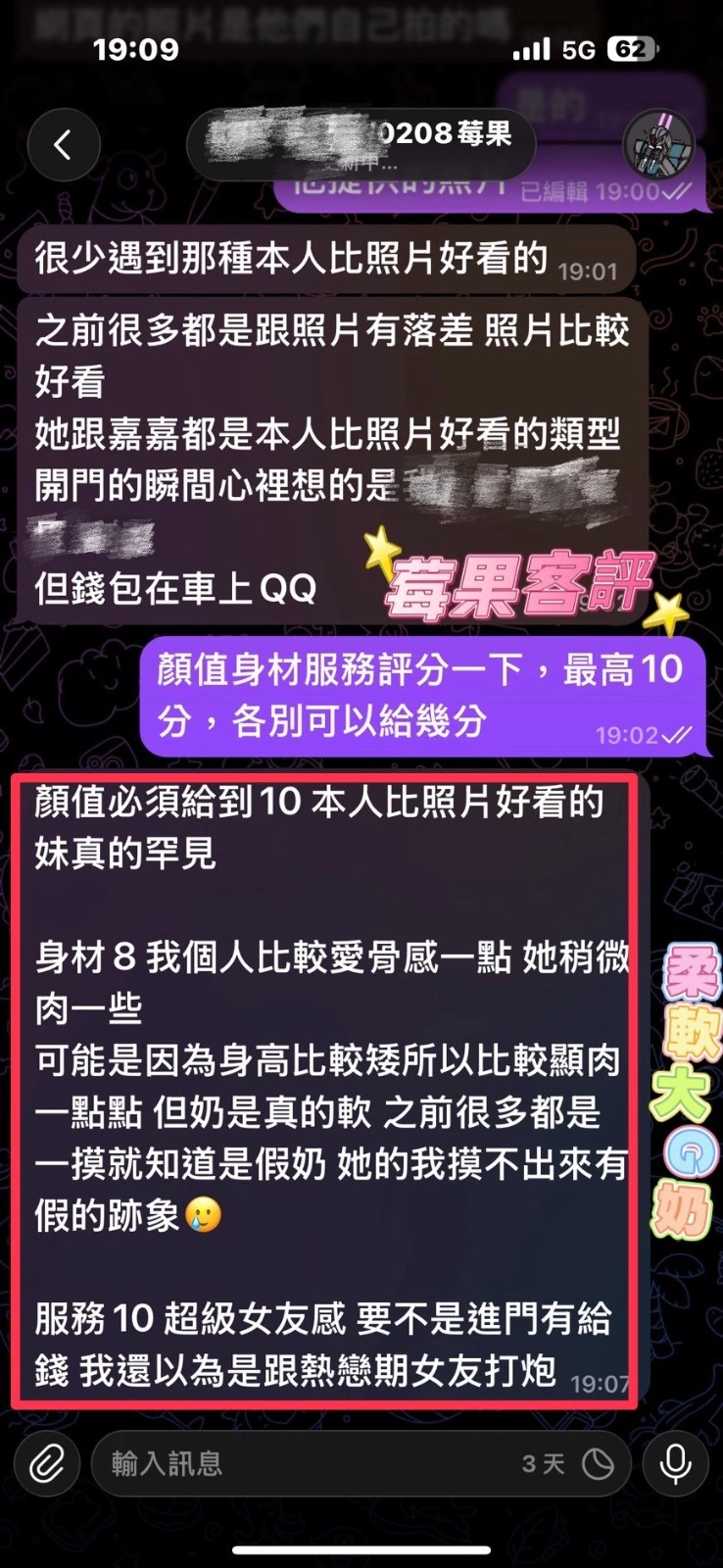Open the contact's profile avatar
Screen dimensions: 723x1568
(659, 144)
